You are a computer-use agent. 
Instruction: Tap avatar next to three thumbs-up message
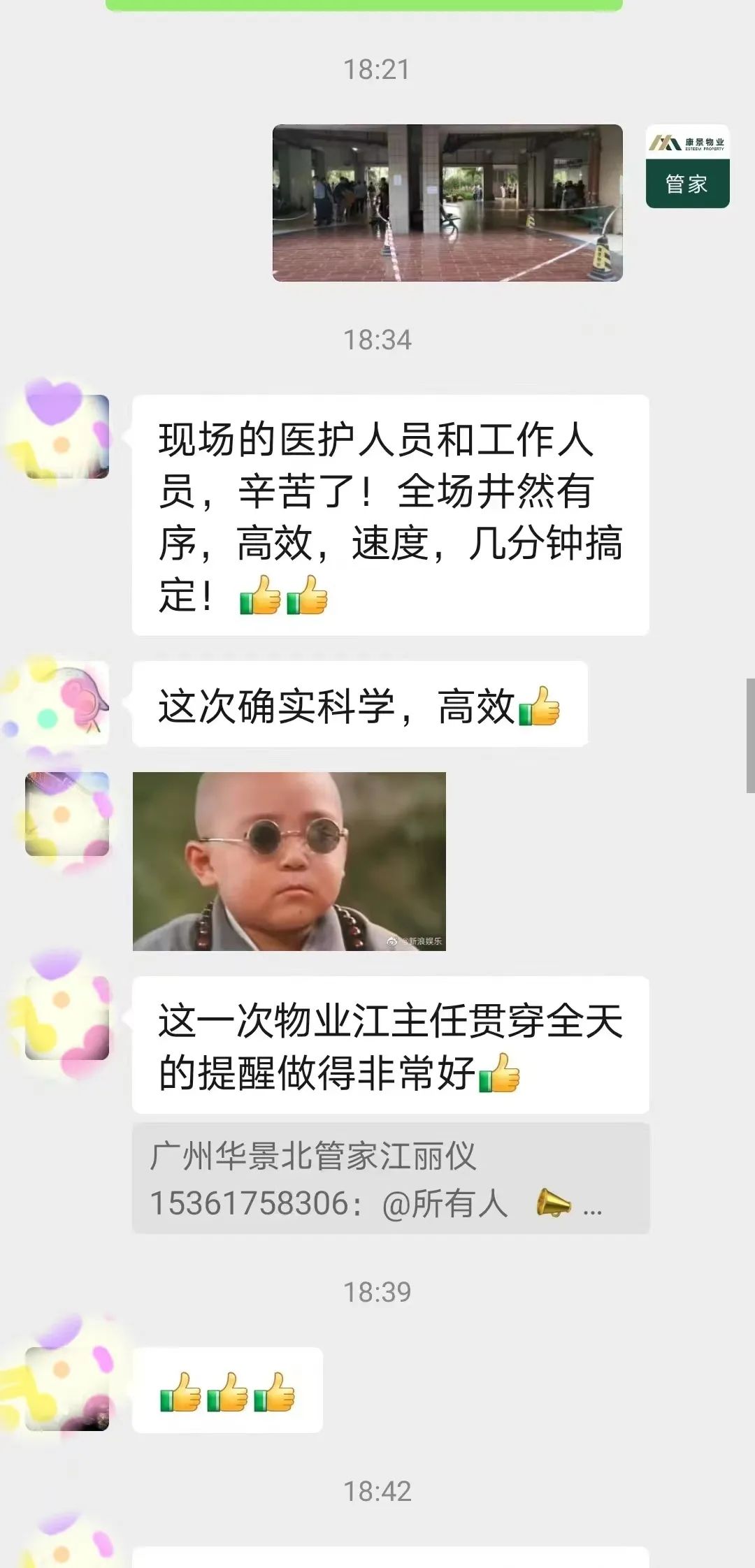[67, 1389]
